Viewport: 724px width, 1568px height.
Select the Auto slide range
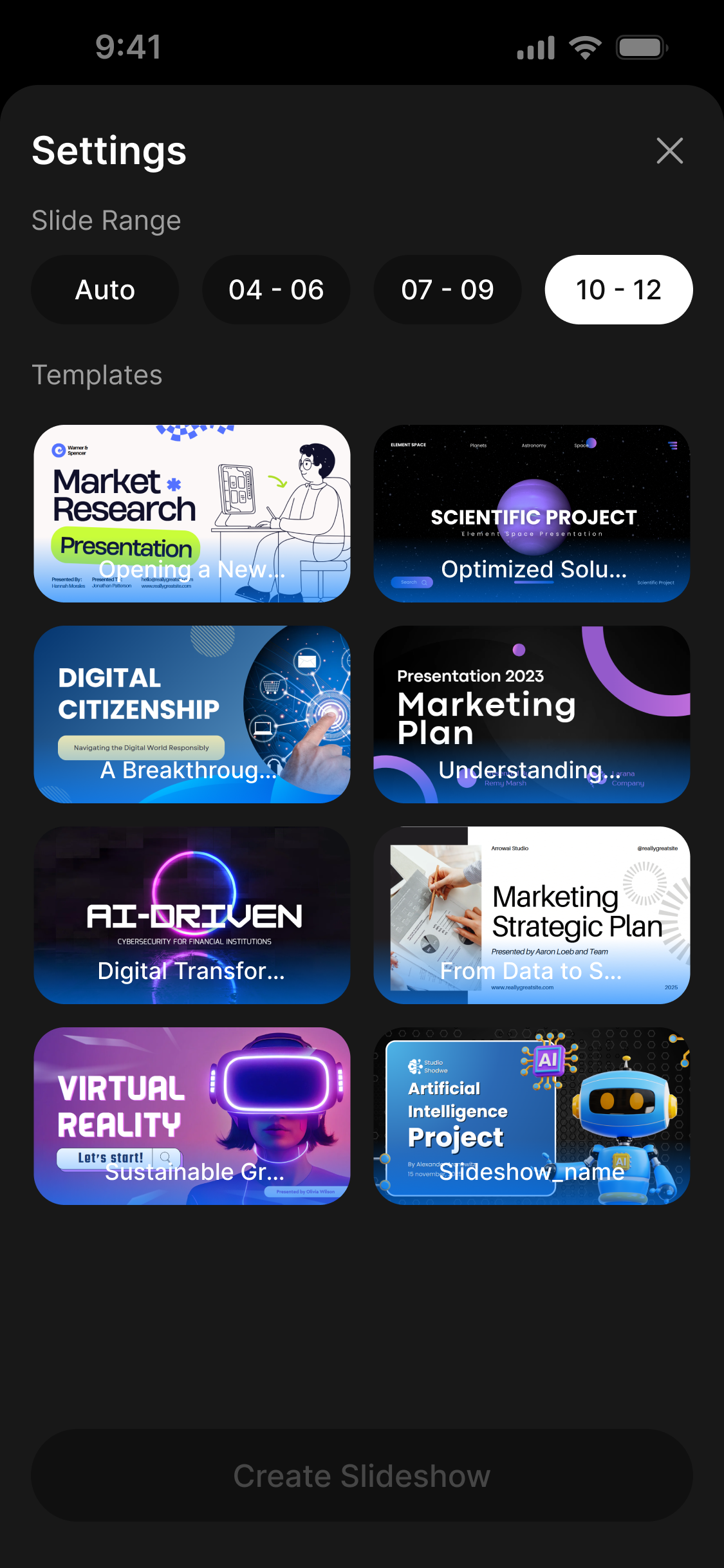(x=105, y=290)
